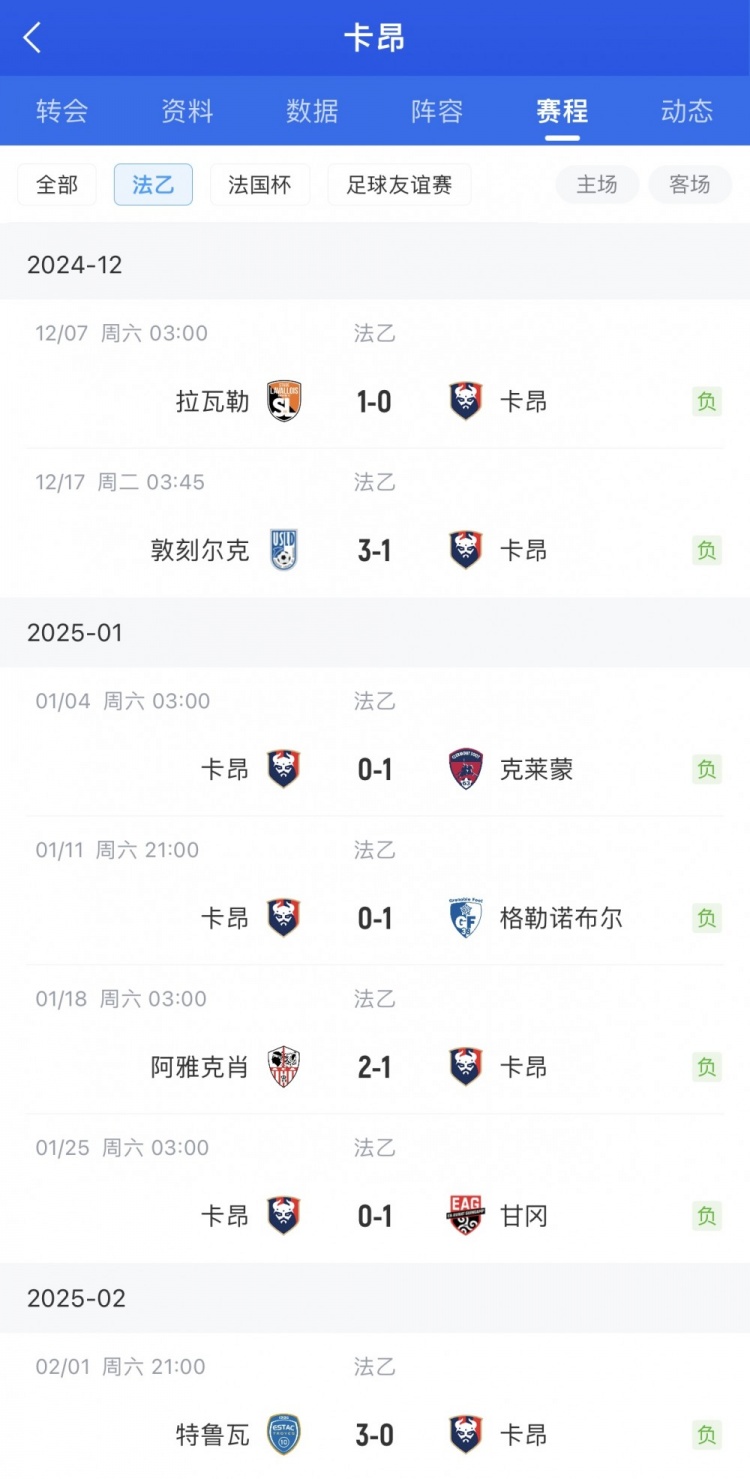
Task: Filter matches by 足球友谊赛
Action: (x=399, y=185)
